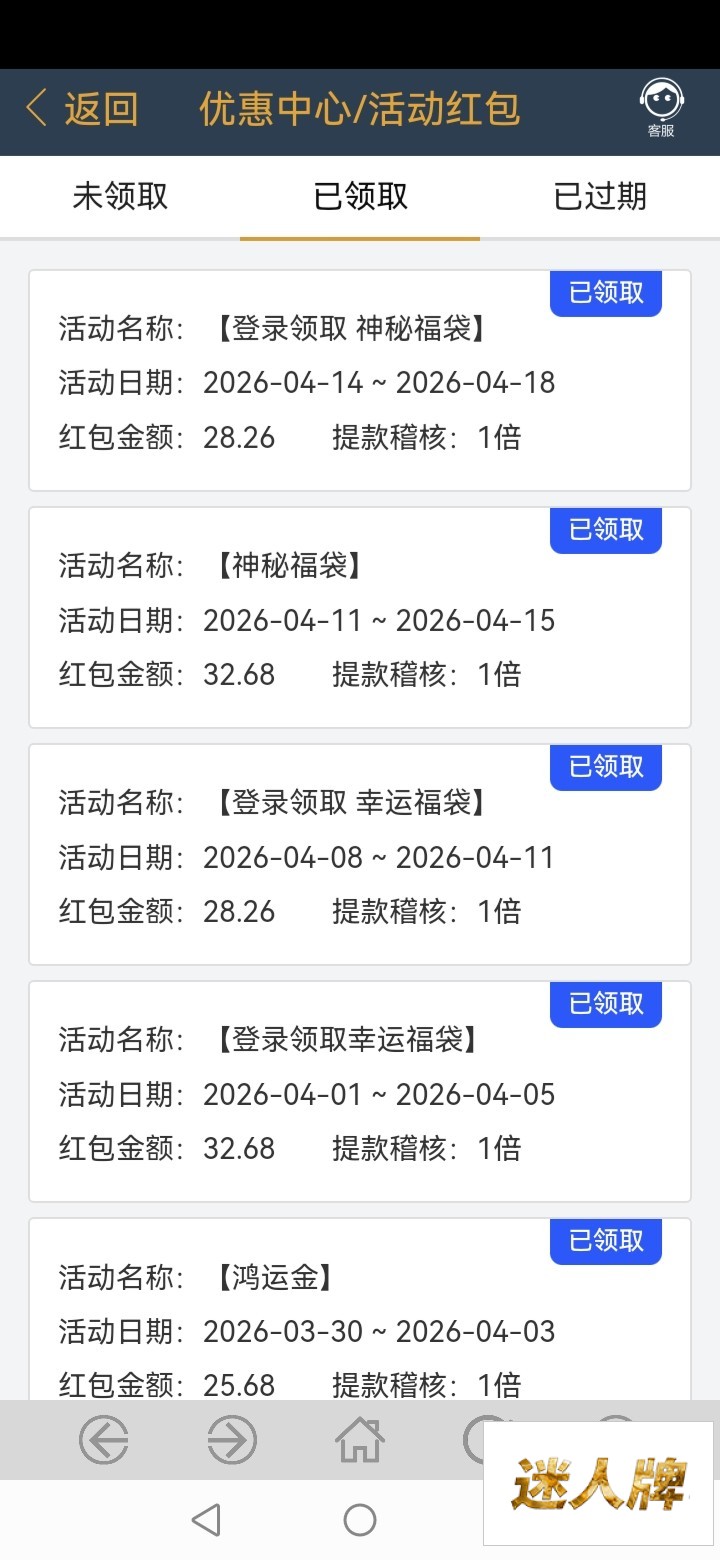Screen dimensions: 720x1560
Task: Tap the browser toolbar back arrow
Action: click(104, 1441)
